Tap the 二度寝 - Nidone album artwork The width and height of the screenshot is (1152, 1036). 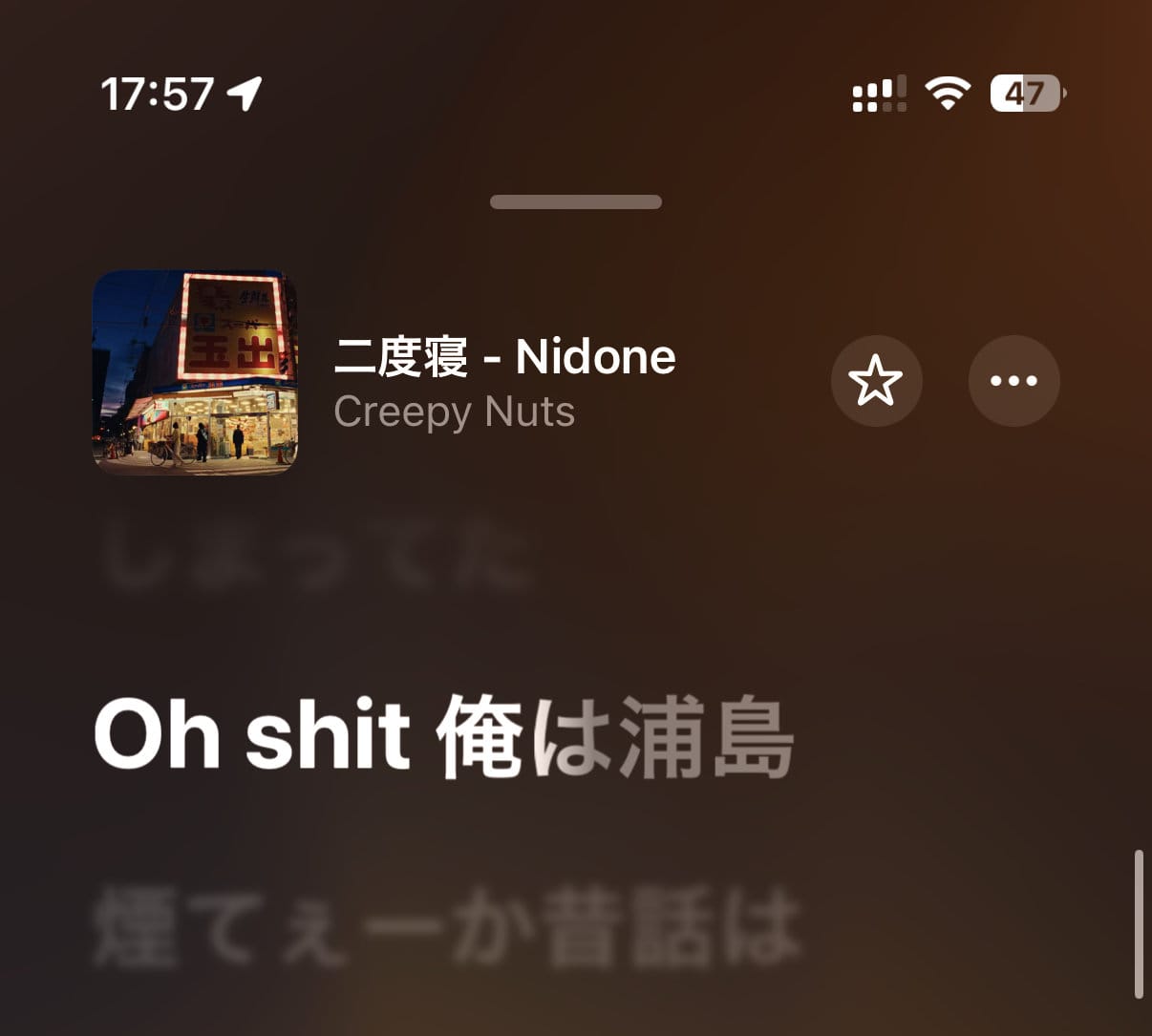pos(195,372)
